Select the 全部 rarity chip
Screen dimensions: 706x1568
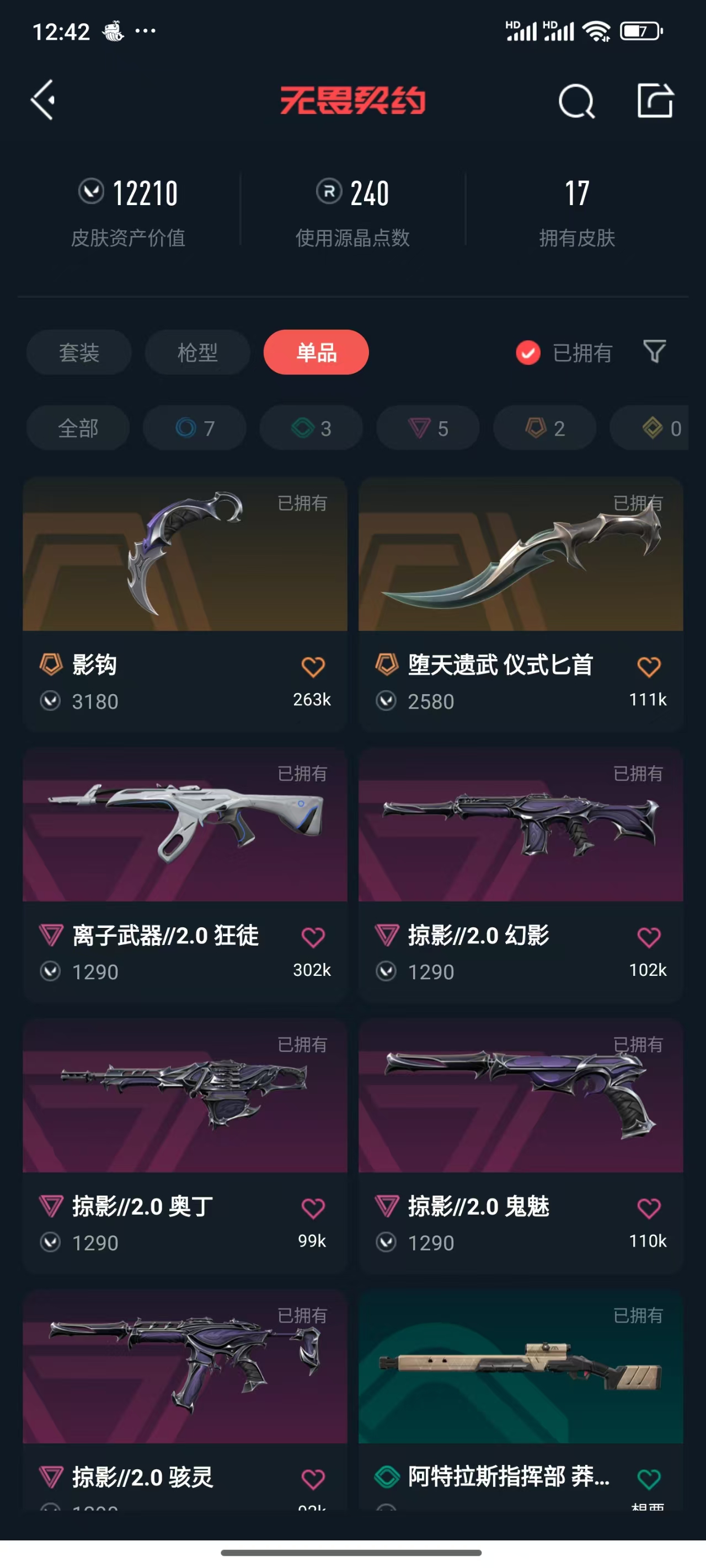tap(78, 428)
